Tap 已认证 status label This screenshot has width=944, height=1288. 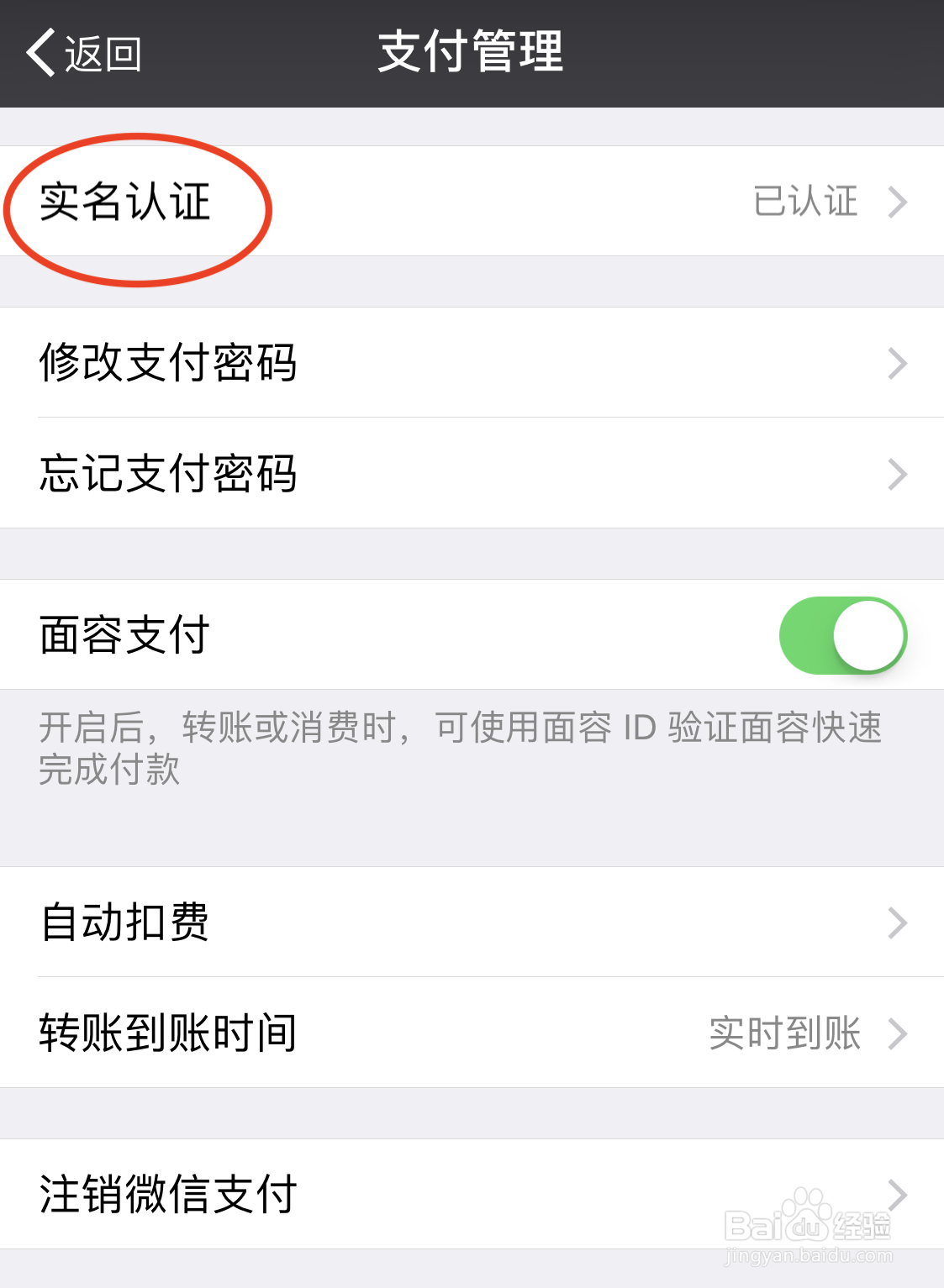pyautogui.click(x=804, y=202)
